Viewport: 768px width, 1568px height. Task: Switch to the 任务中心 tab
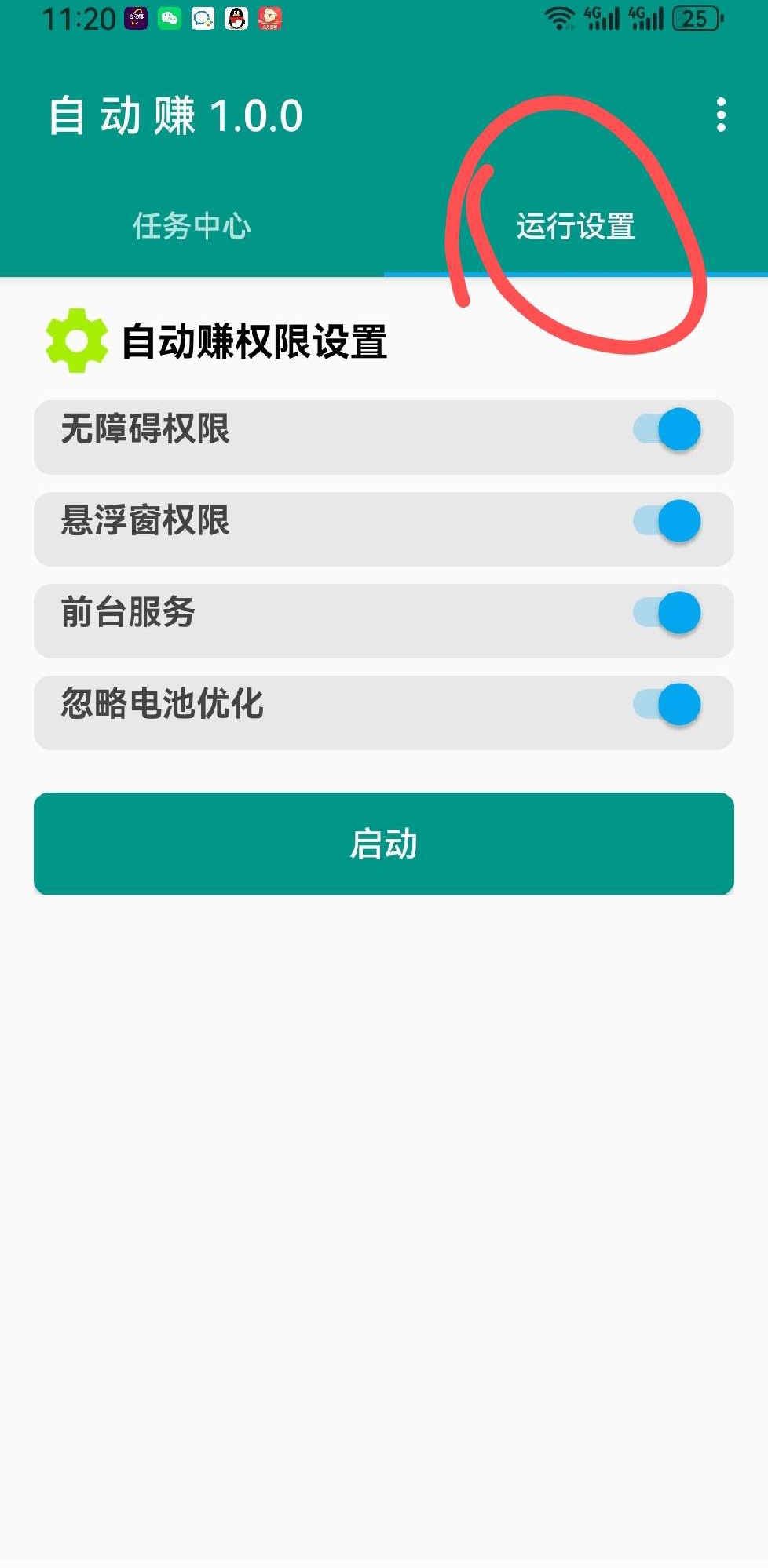[x=192, y=228]
